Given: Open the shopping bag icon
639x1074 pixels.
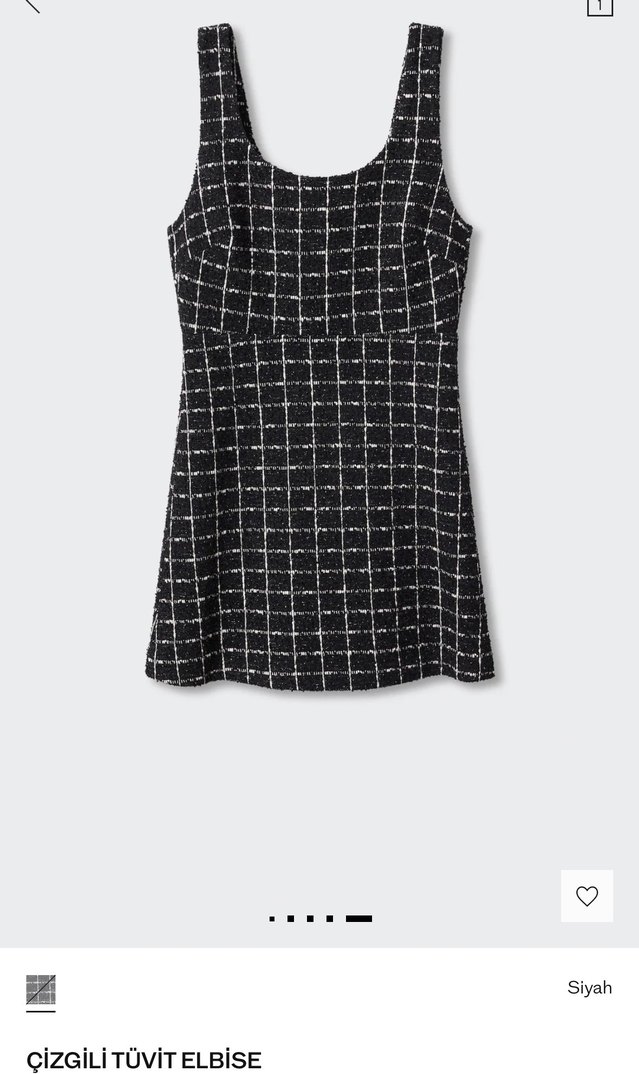Looking at the screenshot, I should [x=599, y=5].
